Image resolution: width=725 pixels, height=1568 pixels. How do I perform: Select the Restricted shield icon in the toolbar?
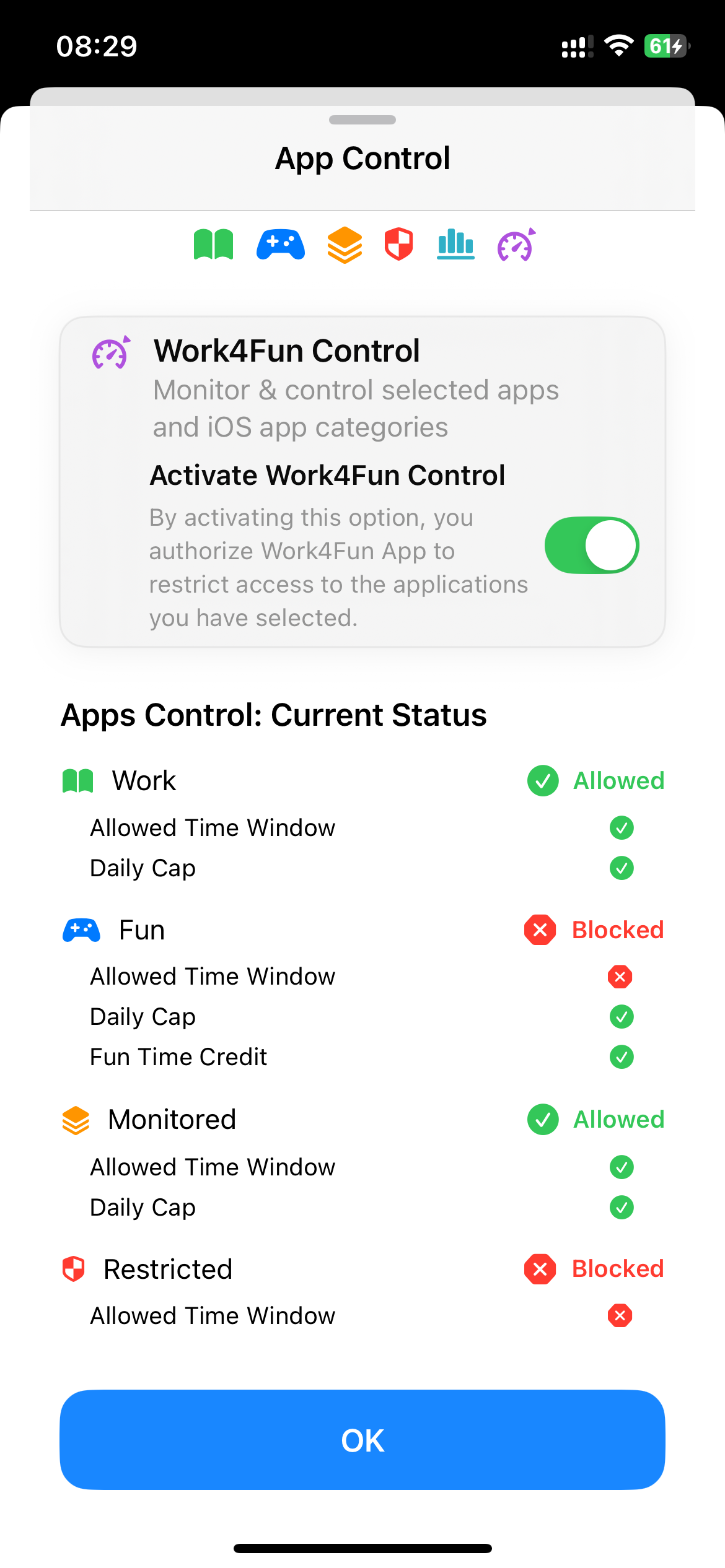398,245
